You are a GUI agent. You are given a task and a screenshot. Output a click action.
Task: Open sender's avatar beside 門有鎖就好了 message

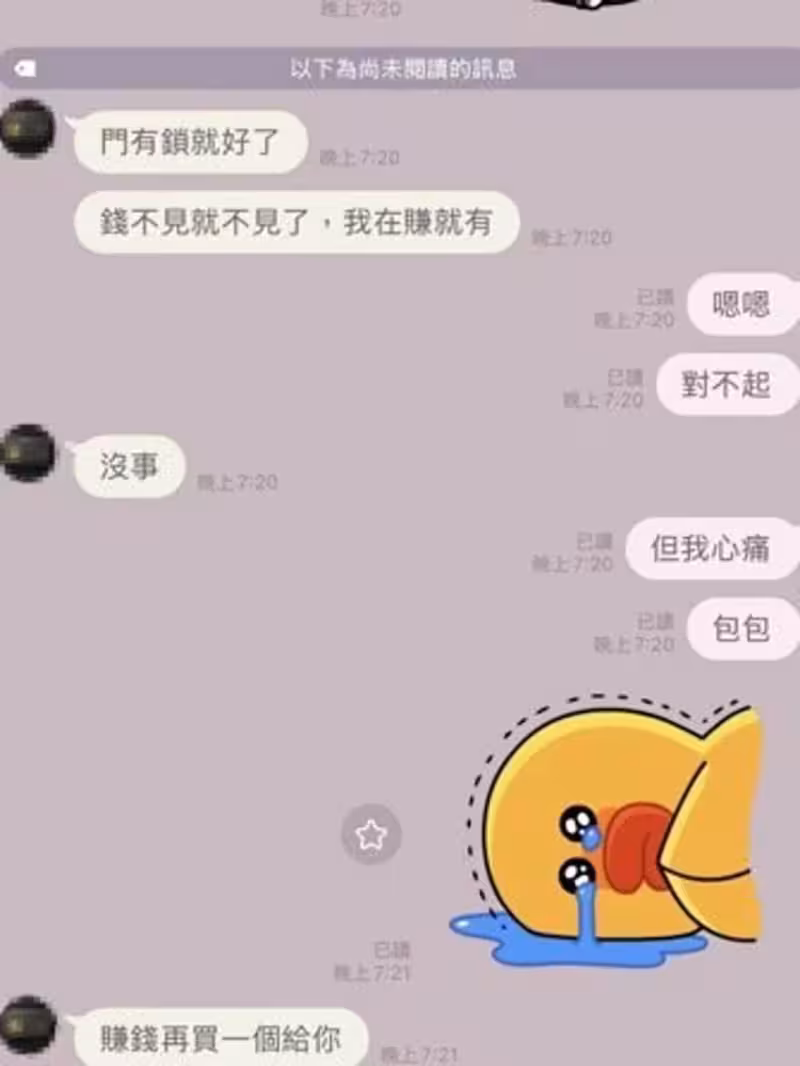point(28,128)
